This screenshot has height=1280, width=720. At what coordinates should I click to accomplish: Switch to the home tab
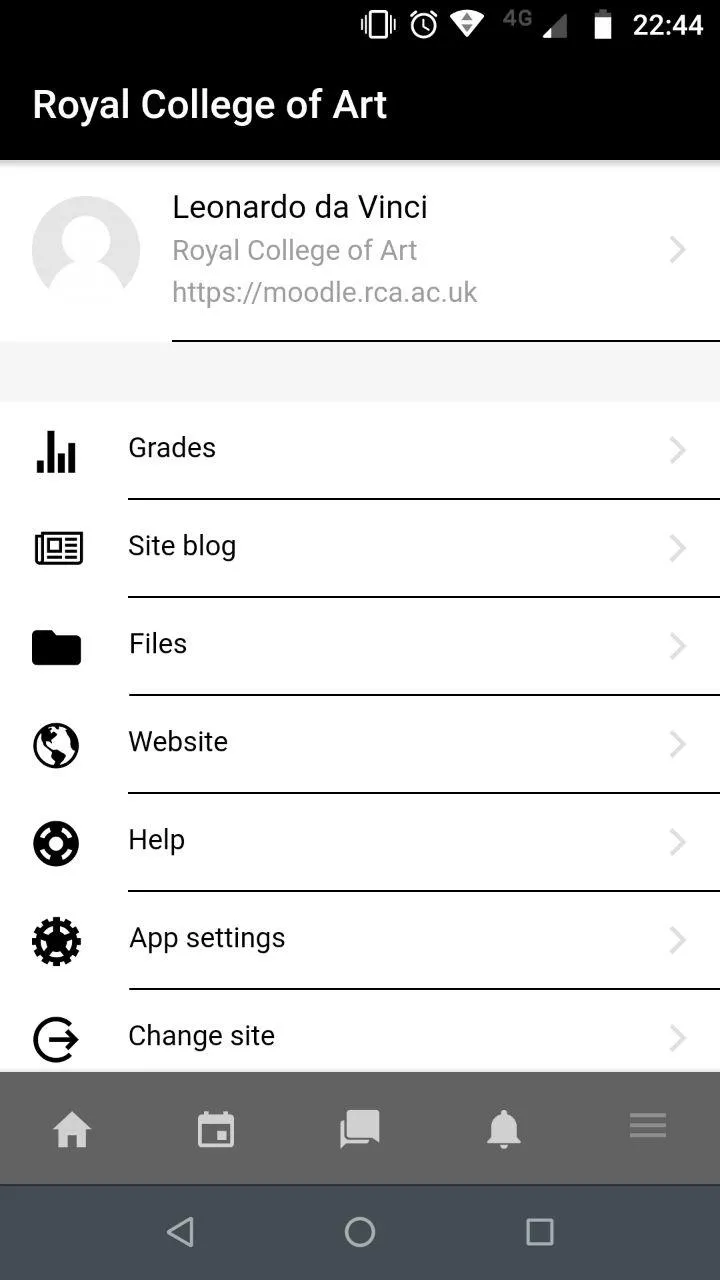(x=72, y=1129)
